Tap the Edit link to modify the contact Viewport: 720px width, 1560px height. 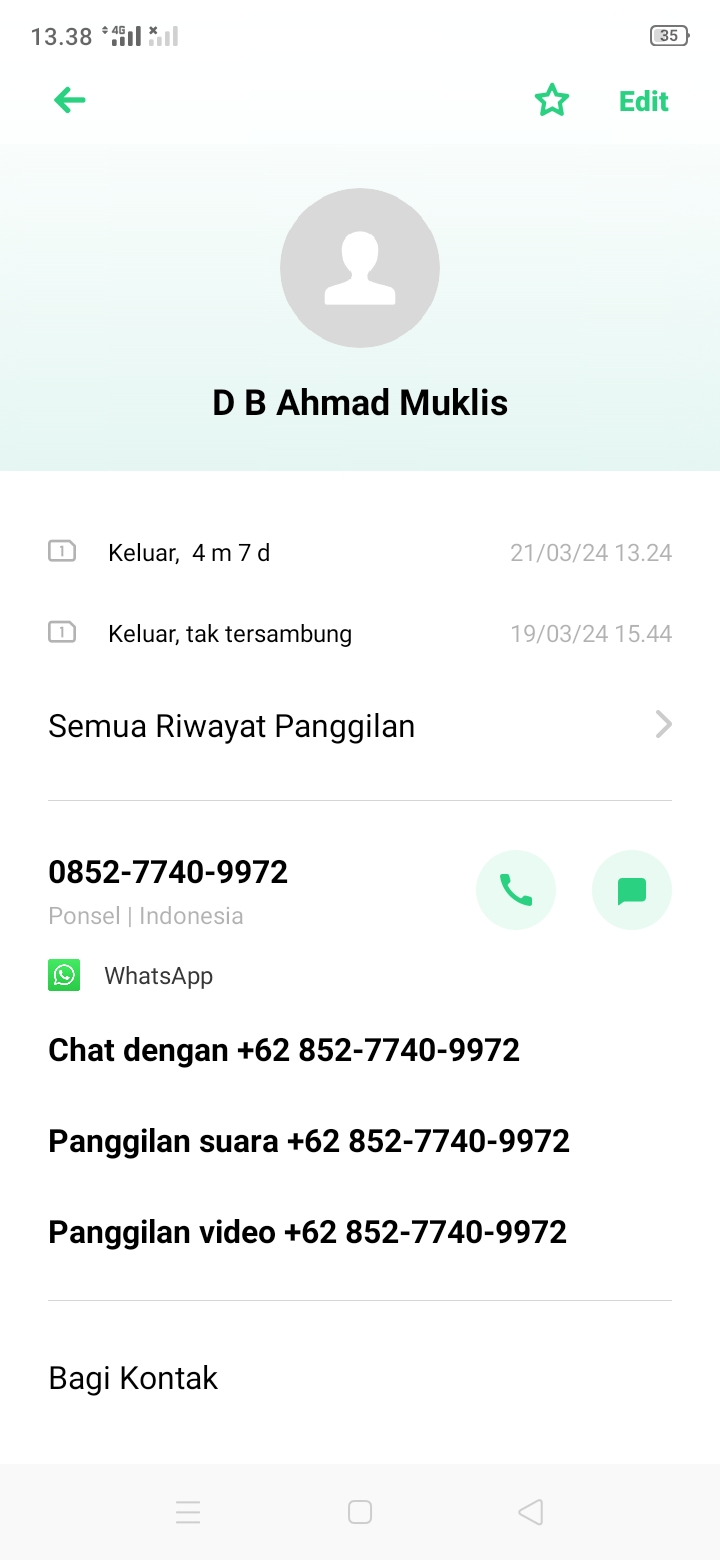tap(643, 100)
